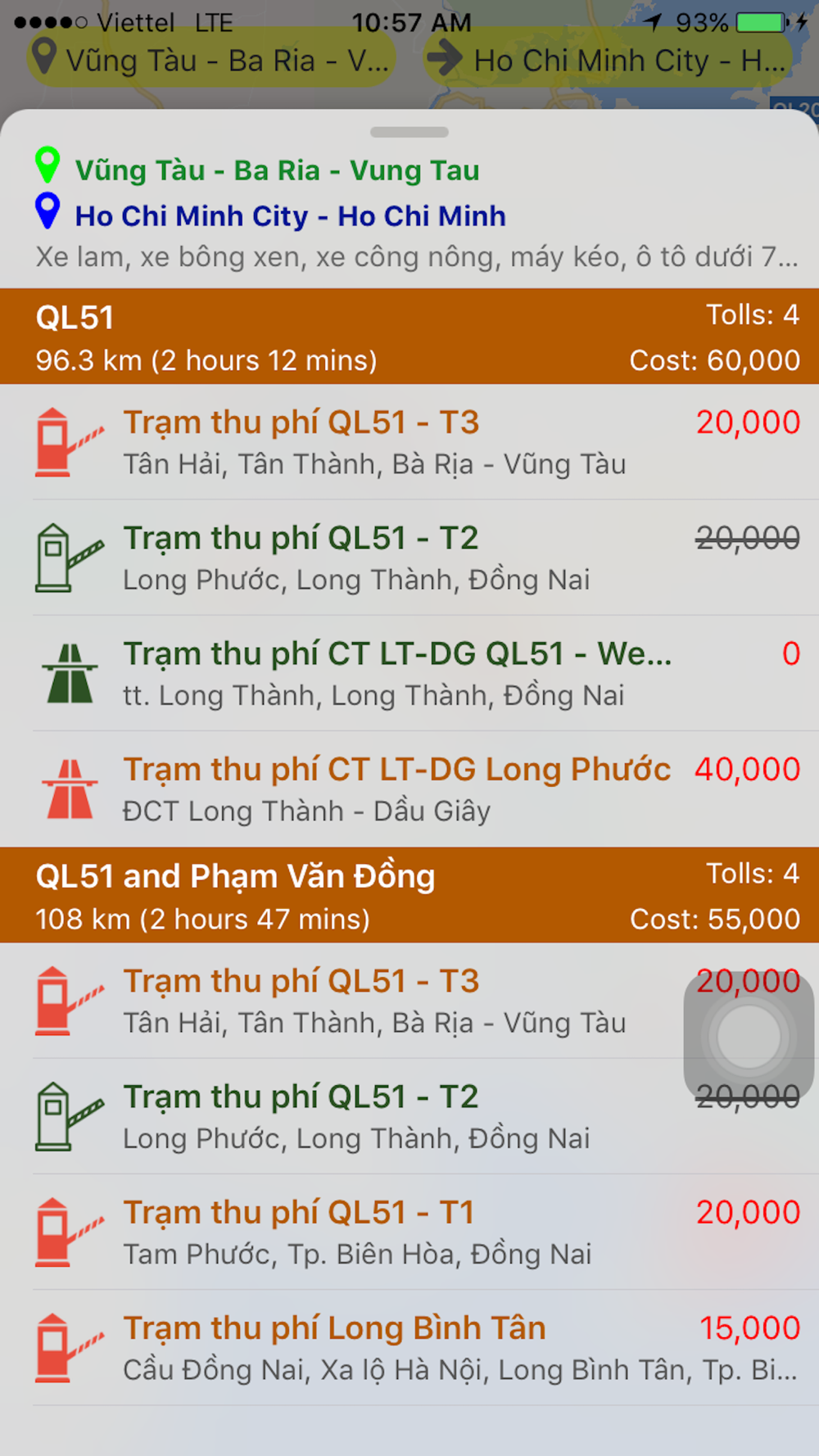
Task: Open the vehicle type line Xe lam, xe bông xen
Action: tap(416, 257)
